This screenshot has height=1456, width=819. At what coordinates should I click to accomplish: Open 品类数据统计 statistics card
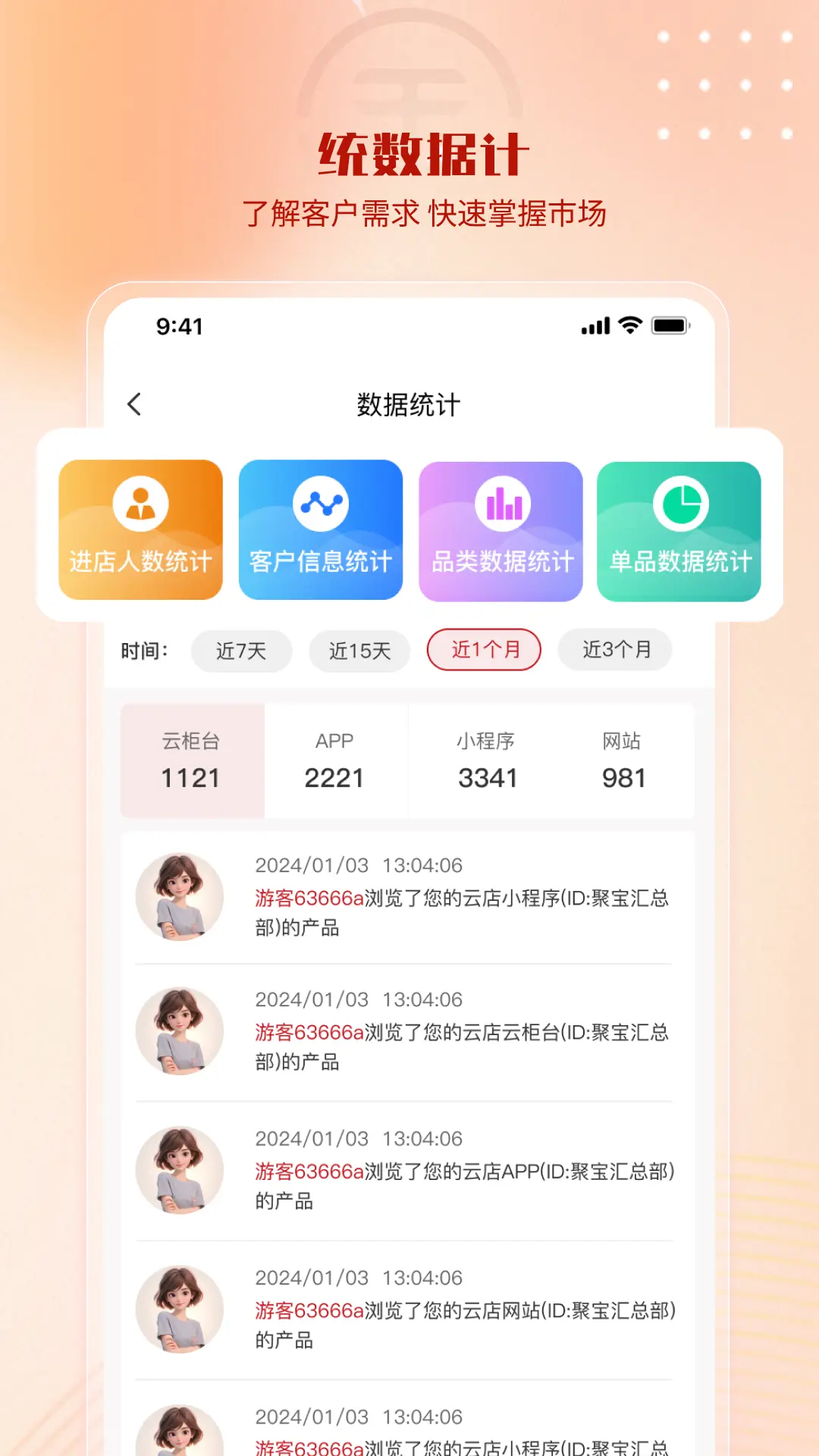(501, 529)
